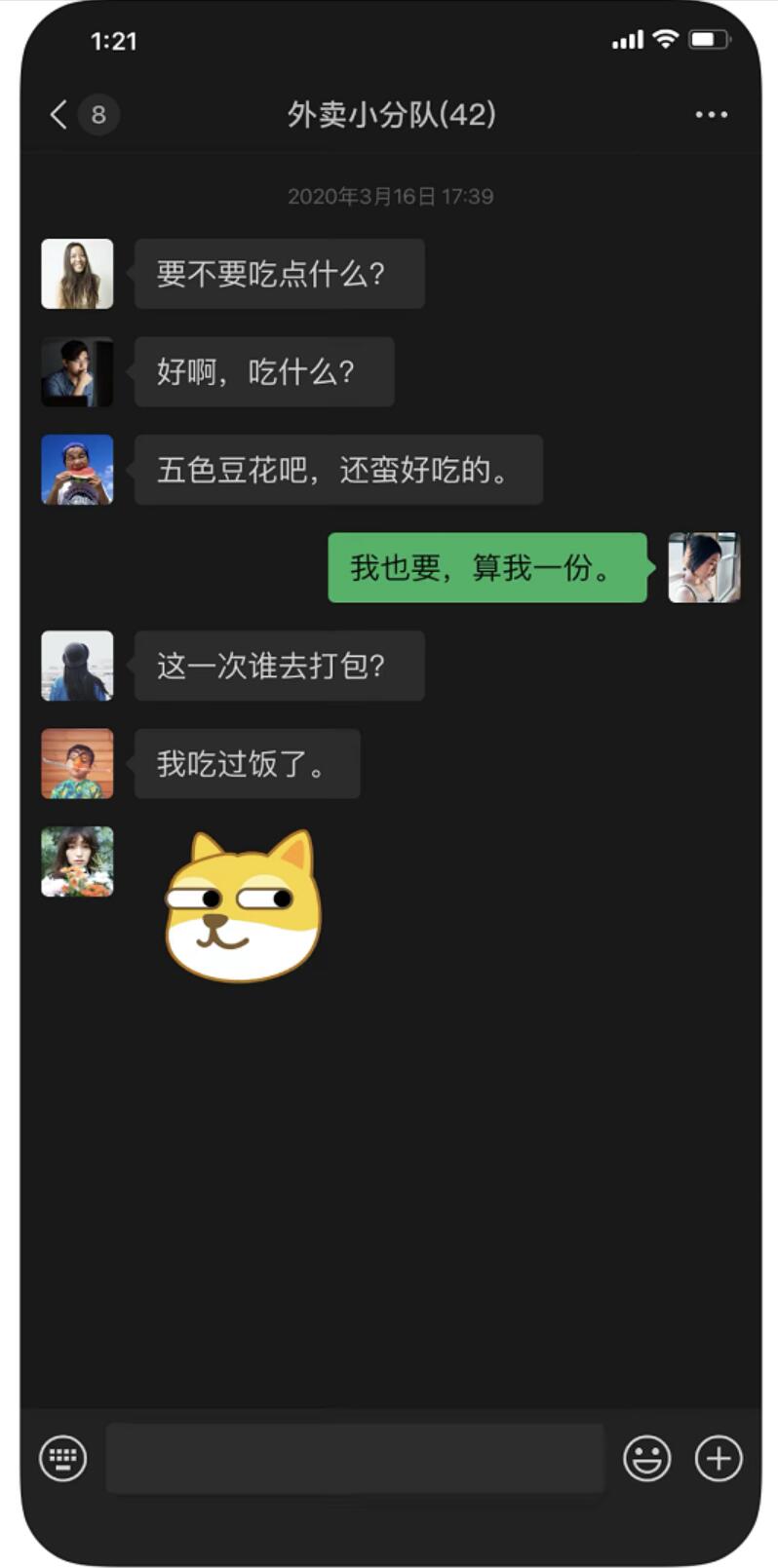778x1568 pixels.
Task: Tap the battery indicator
Action: 707,38
